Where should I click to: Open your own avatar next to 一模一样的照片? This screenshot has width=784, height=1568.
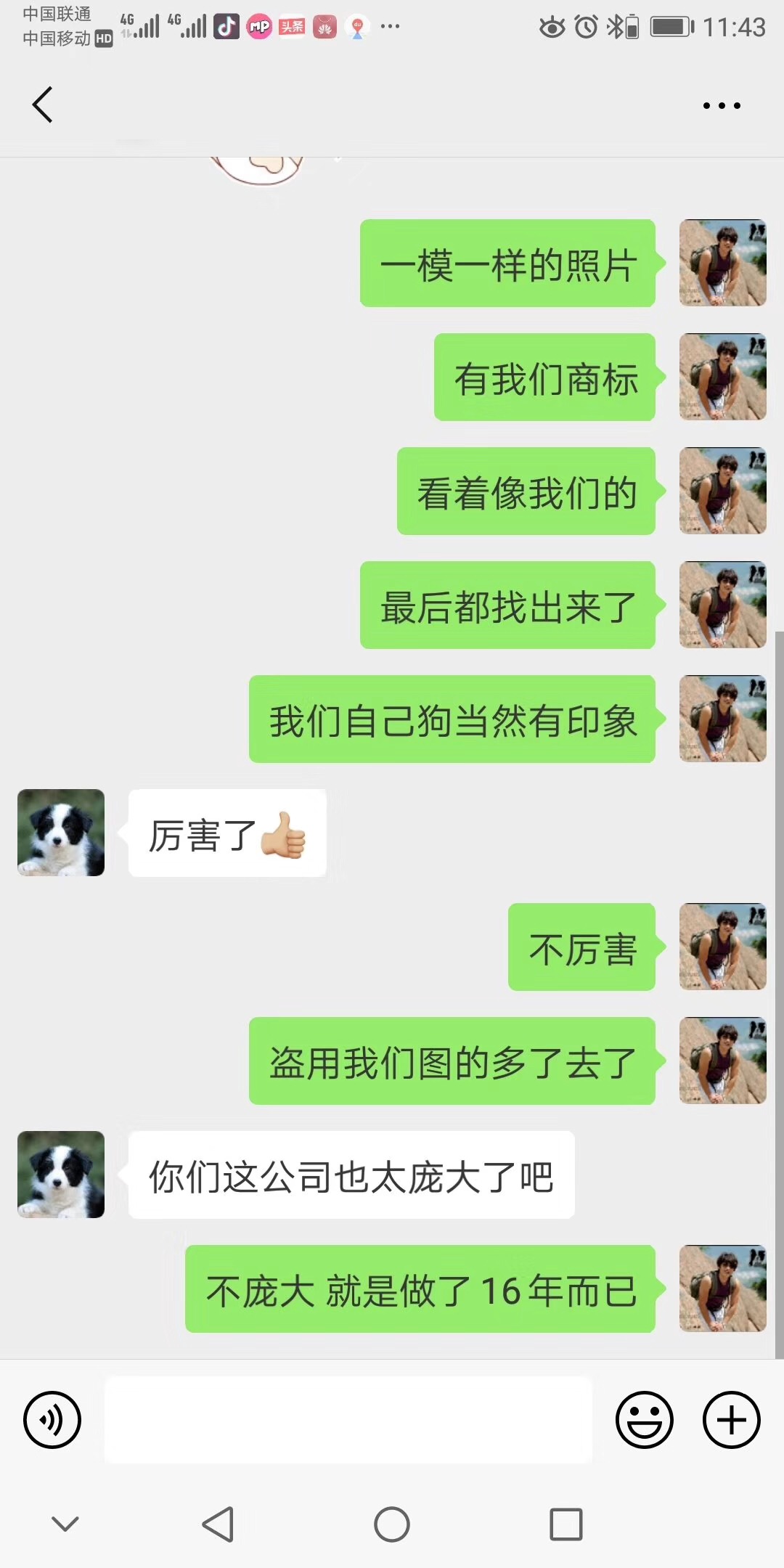coord(722,263)
